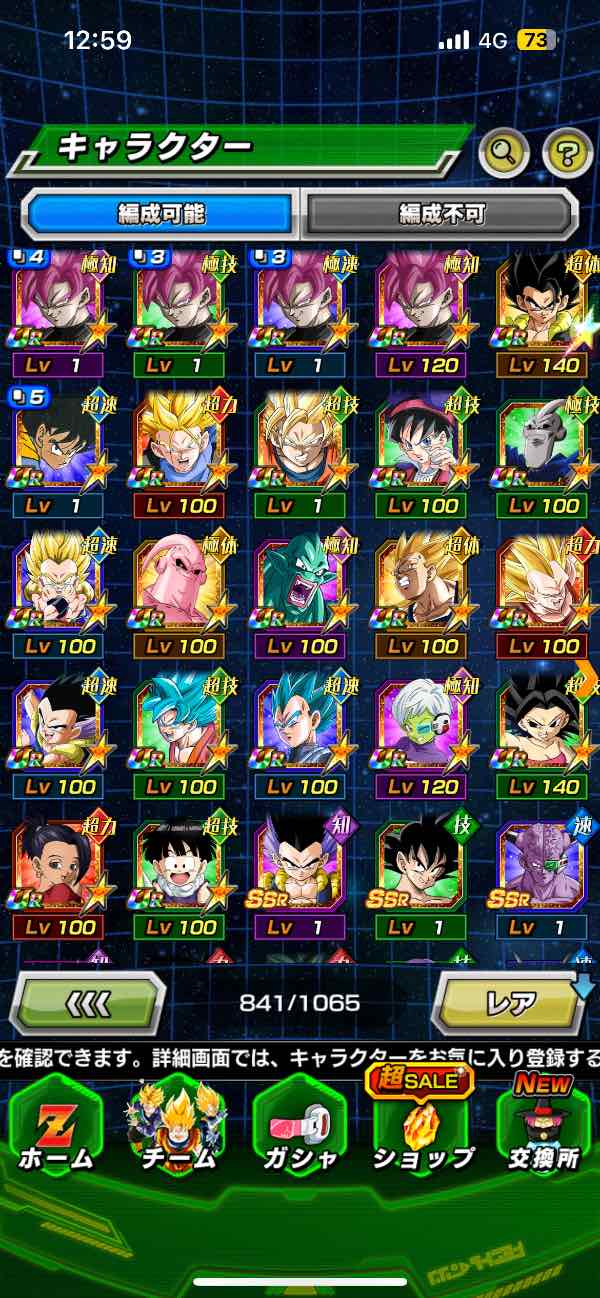Go to ホーム in the bottom menu

(56, 1130)
